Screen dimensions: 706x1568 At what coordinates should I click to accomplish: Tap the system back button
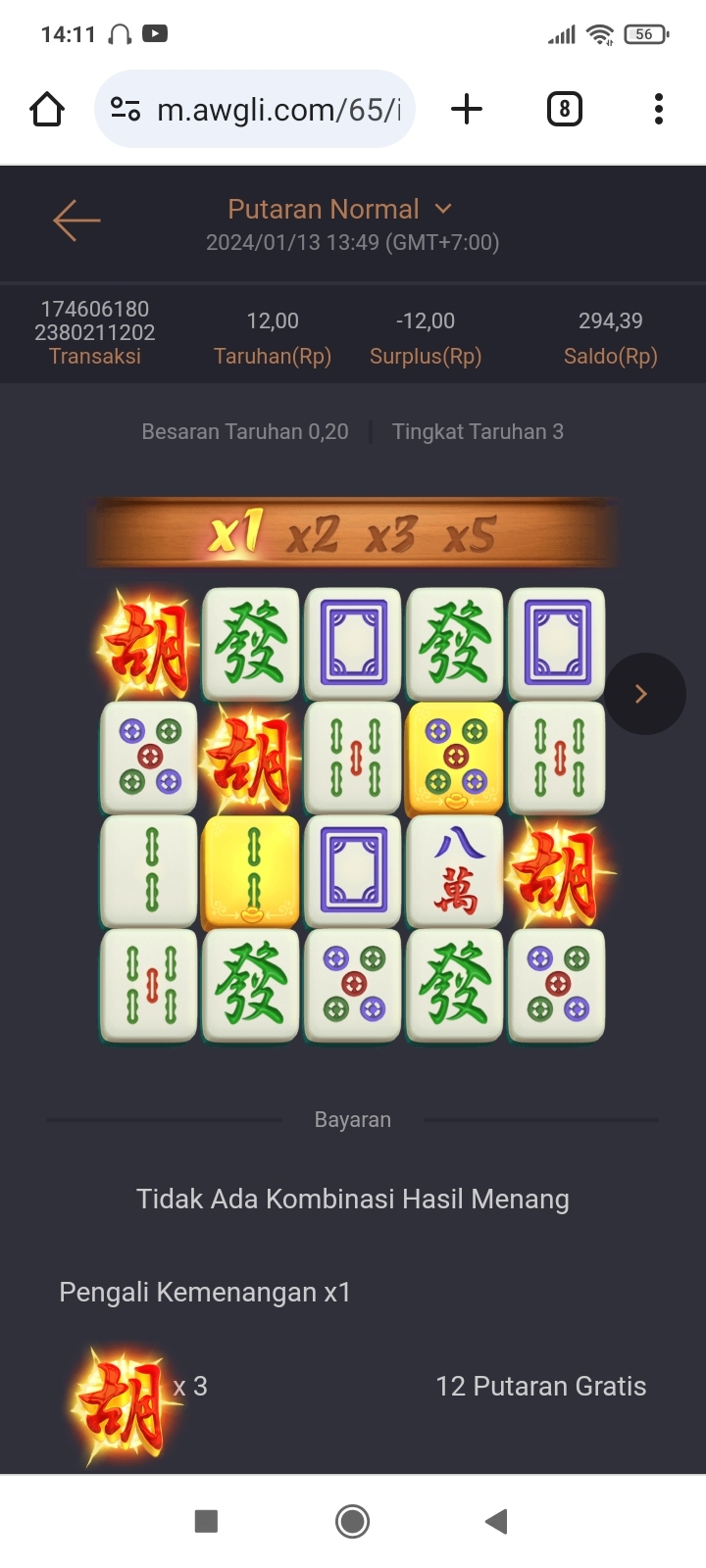[x=496, y=1521]
